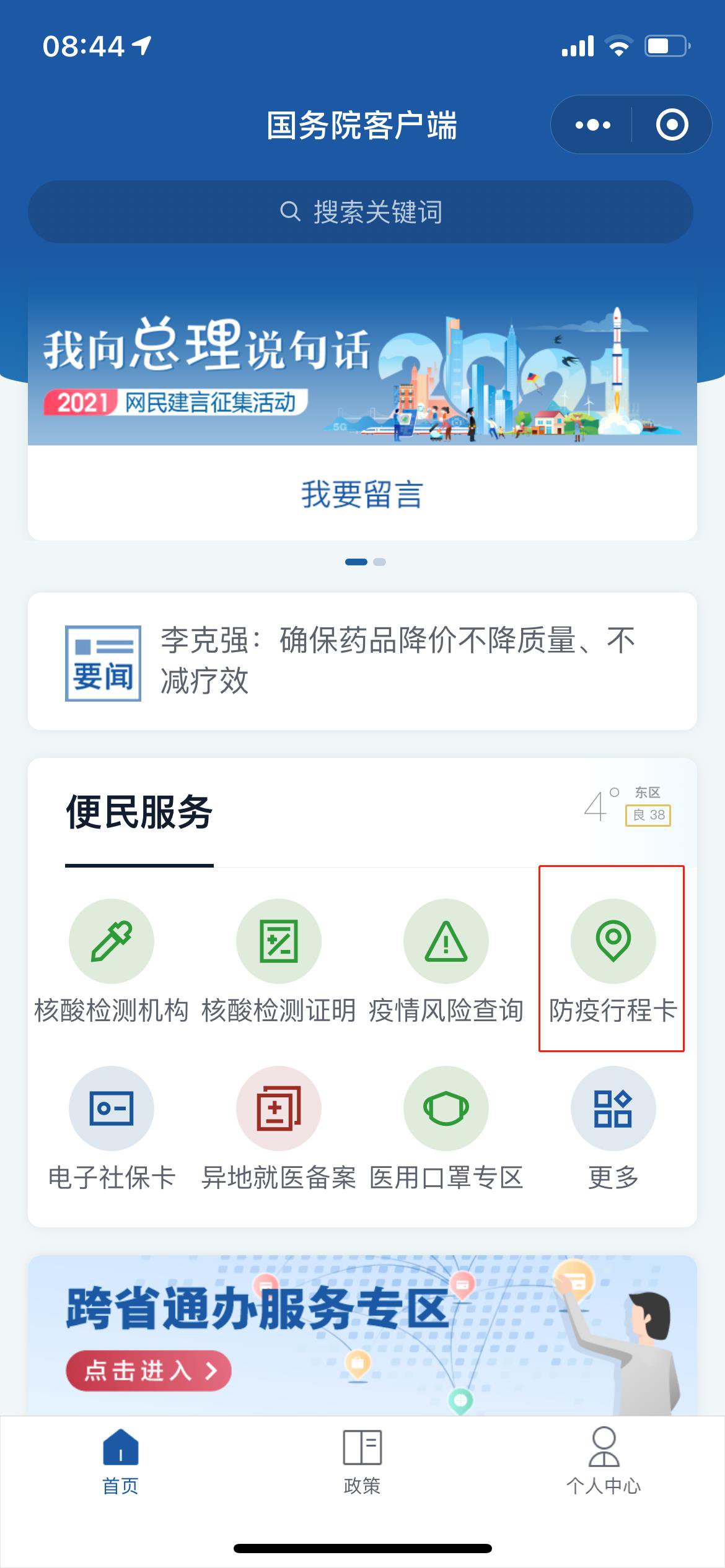
Task: Read the 李克强 要闻 news headline
Action: (x=397, y=660)
